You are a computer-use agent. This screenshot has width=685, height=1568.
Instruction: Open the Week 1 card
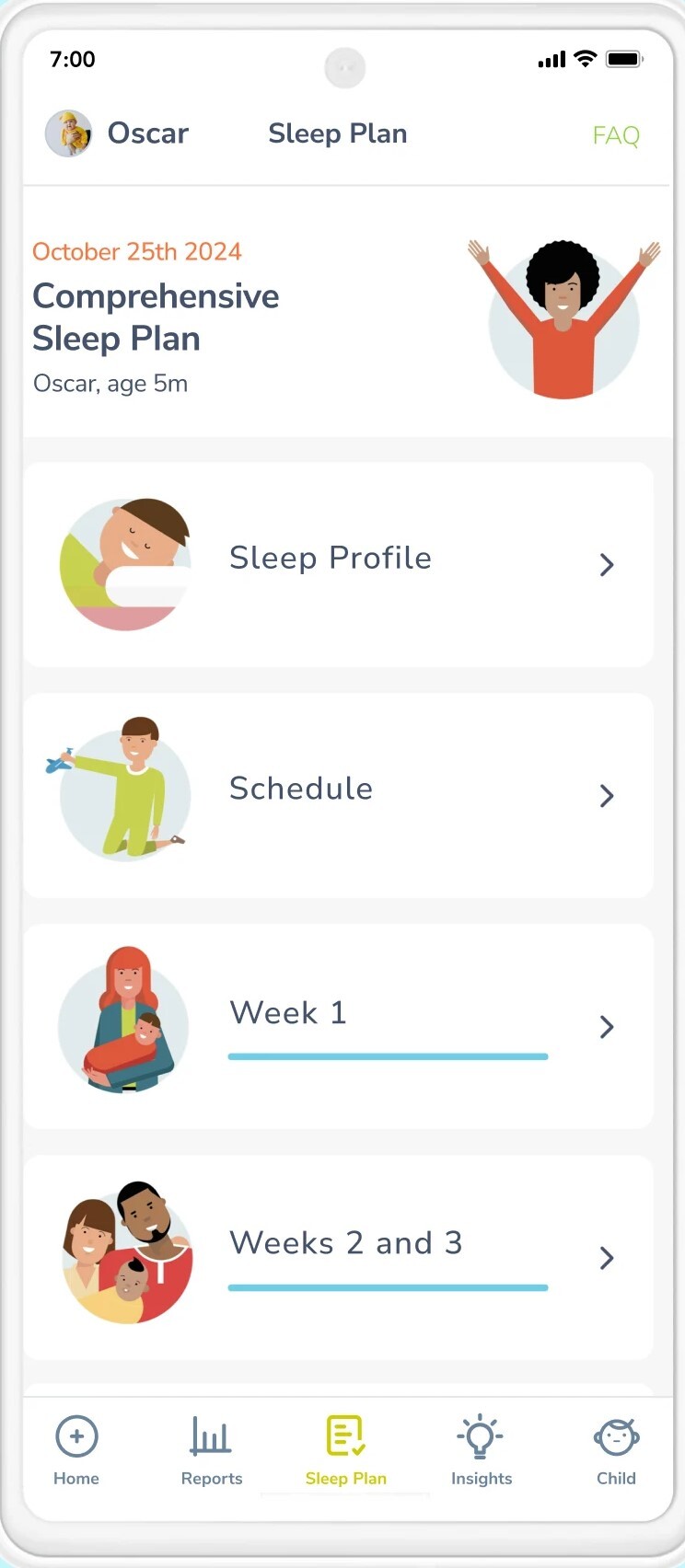338,1026
